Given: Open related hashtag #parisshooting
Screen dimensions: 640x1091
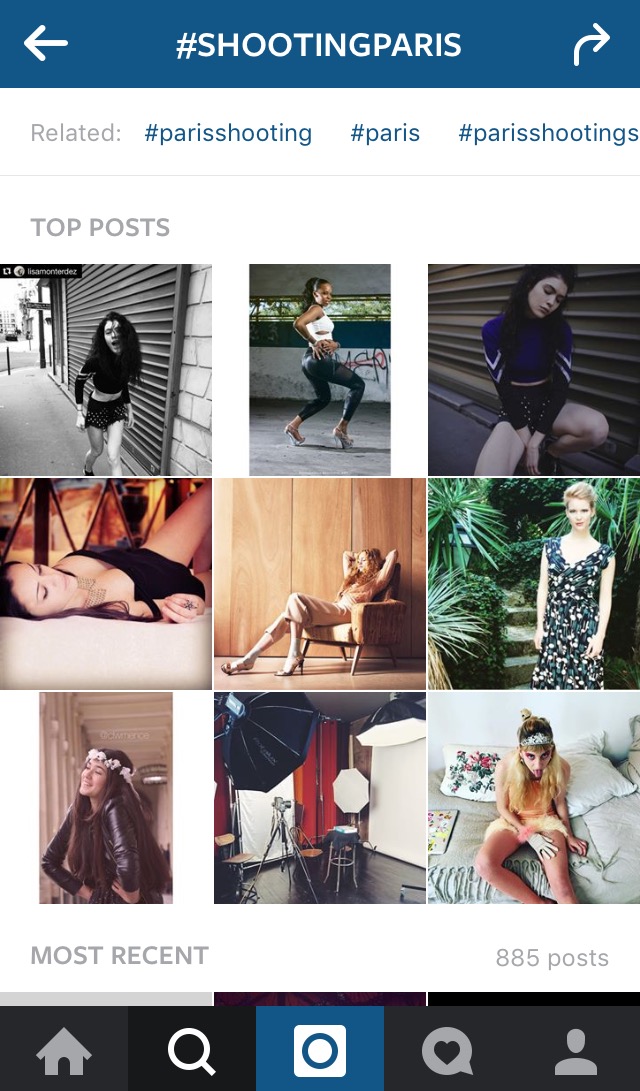Looking at the screenshot, I should click(228, 133).
